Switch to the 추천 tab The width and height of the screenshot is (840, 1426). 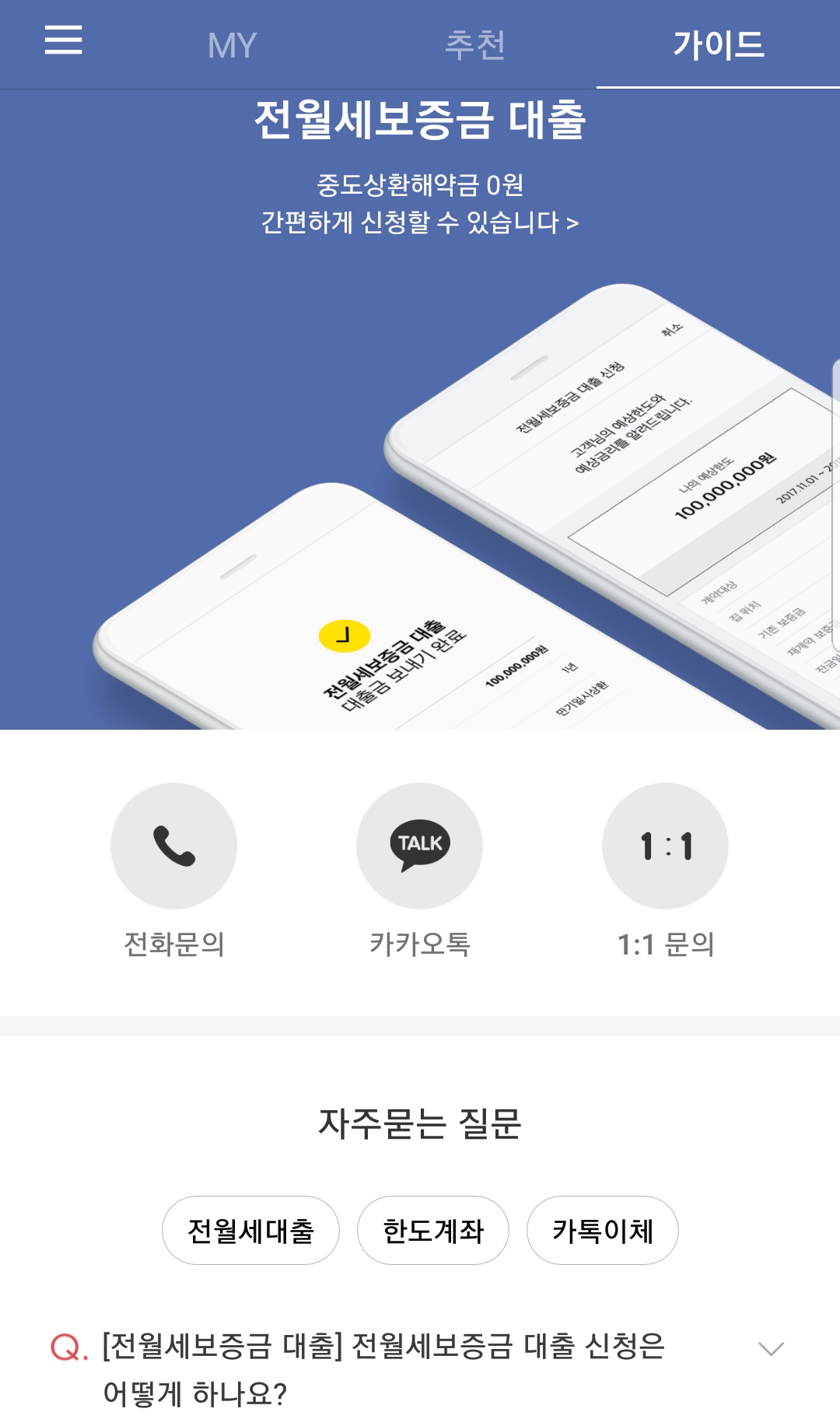(x=474, y=45)
